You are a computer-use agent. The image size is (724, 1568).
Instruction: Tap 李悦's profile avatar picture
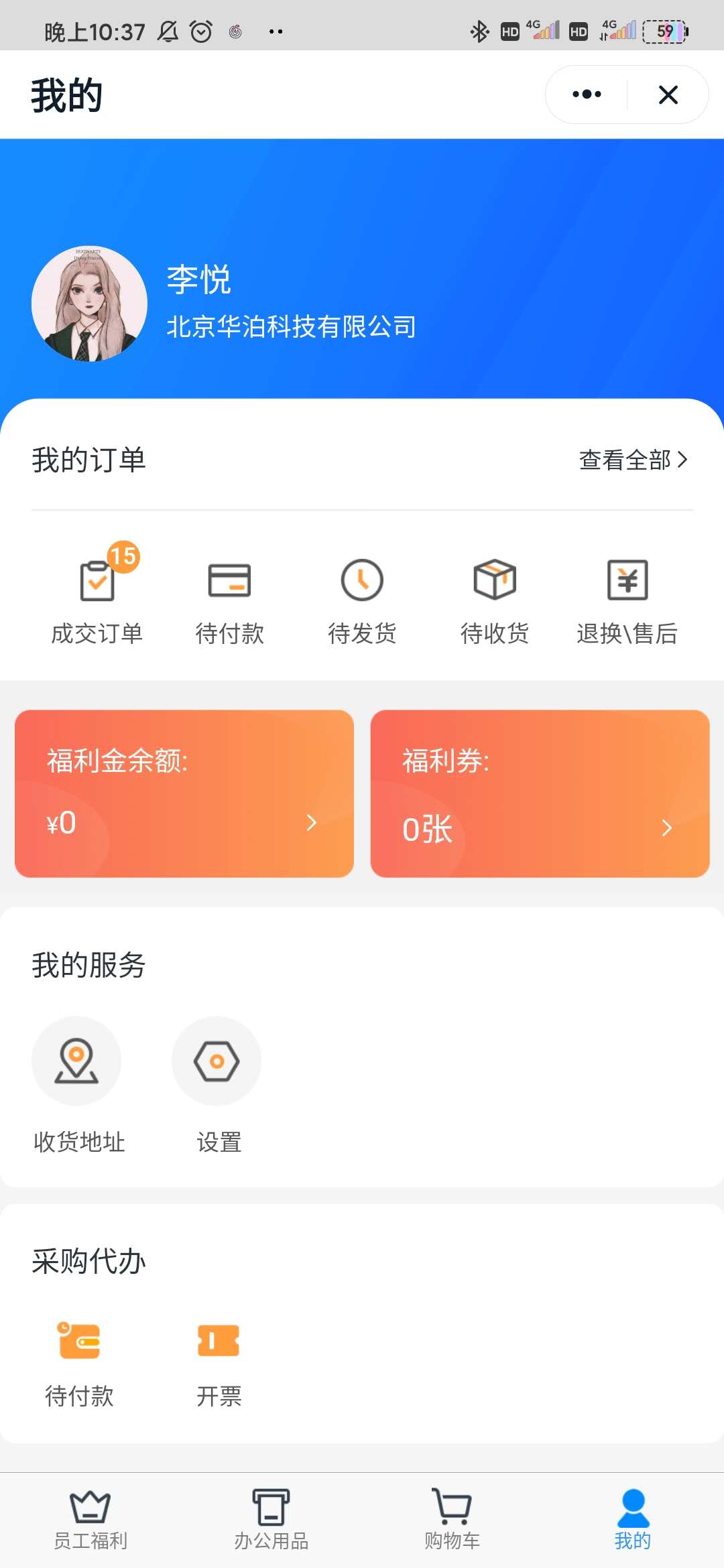88,303
